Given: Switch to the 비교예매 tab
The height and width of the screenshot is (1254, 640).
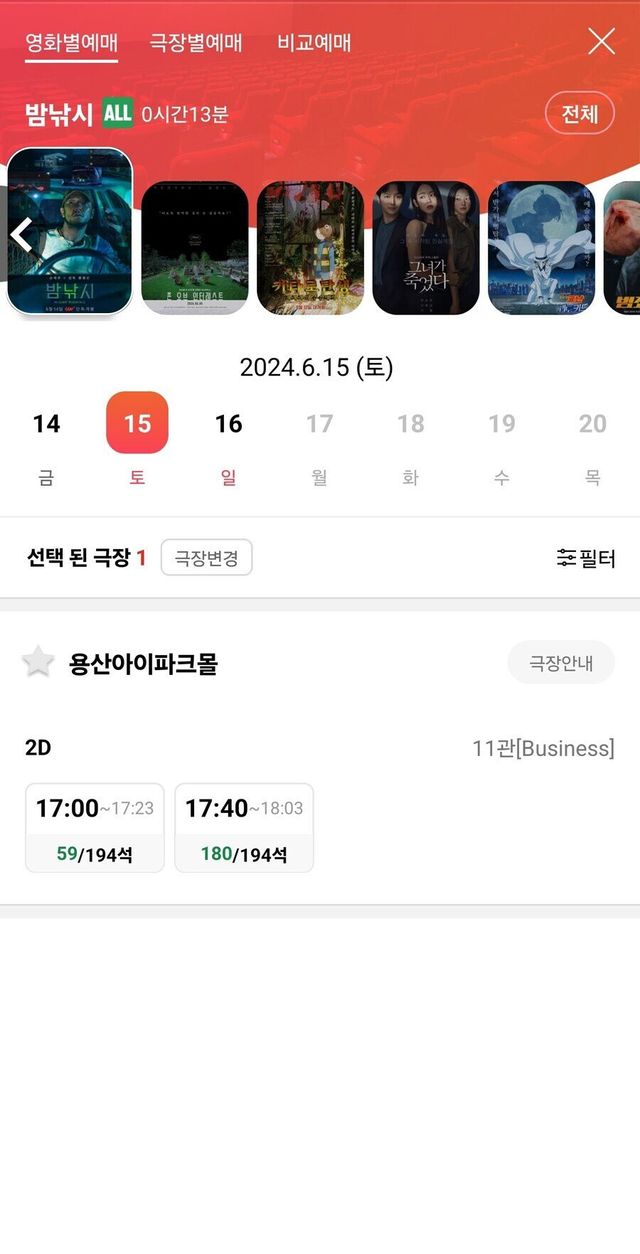Looking at the screenshot, I should pos(314,43).
